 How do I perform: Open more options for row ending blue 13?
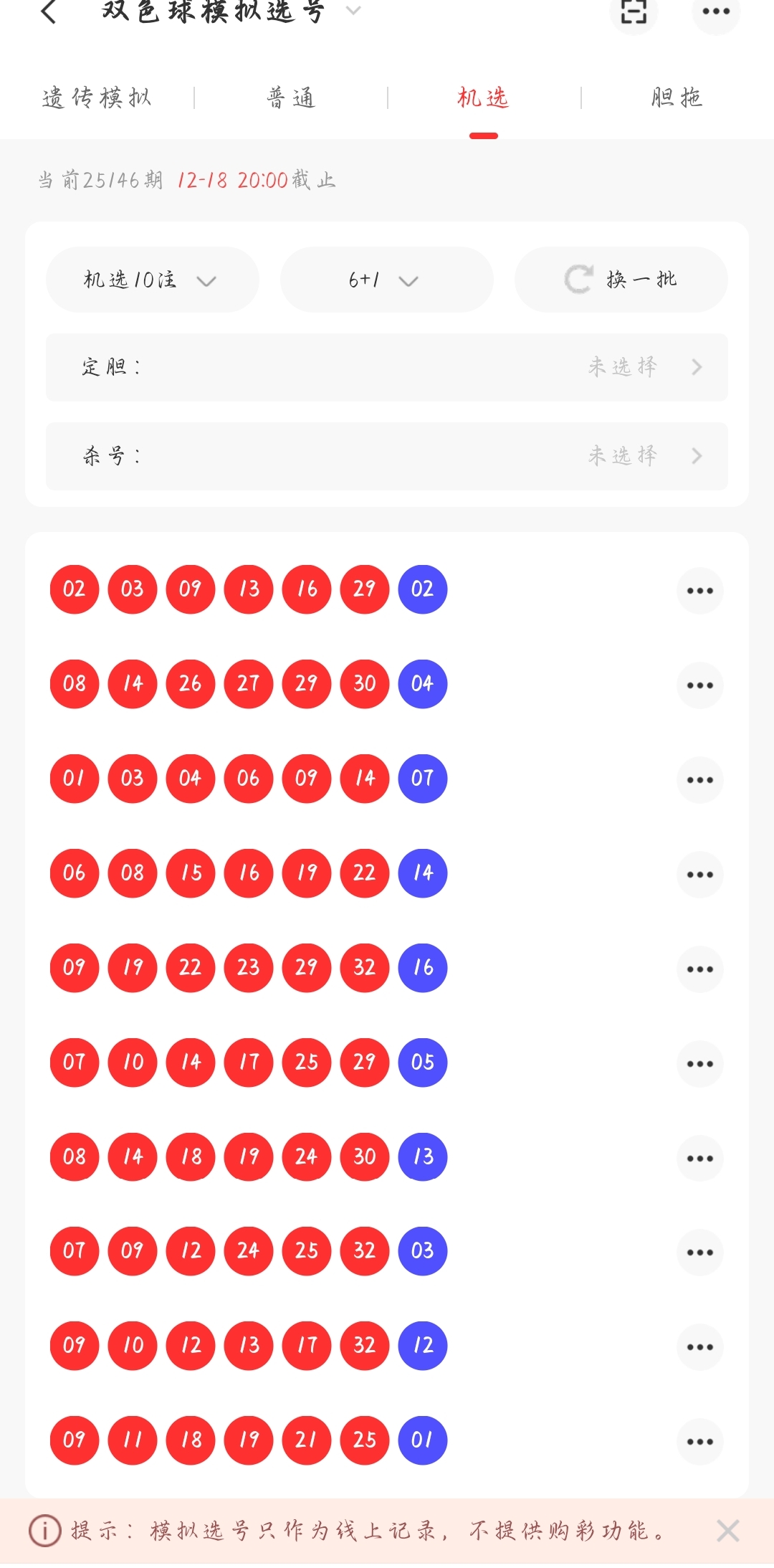pos(699,1159)
